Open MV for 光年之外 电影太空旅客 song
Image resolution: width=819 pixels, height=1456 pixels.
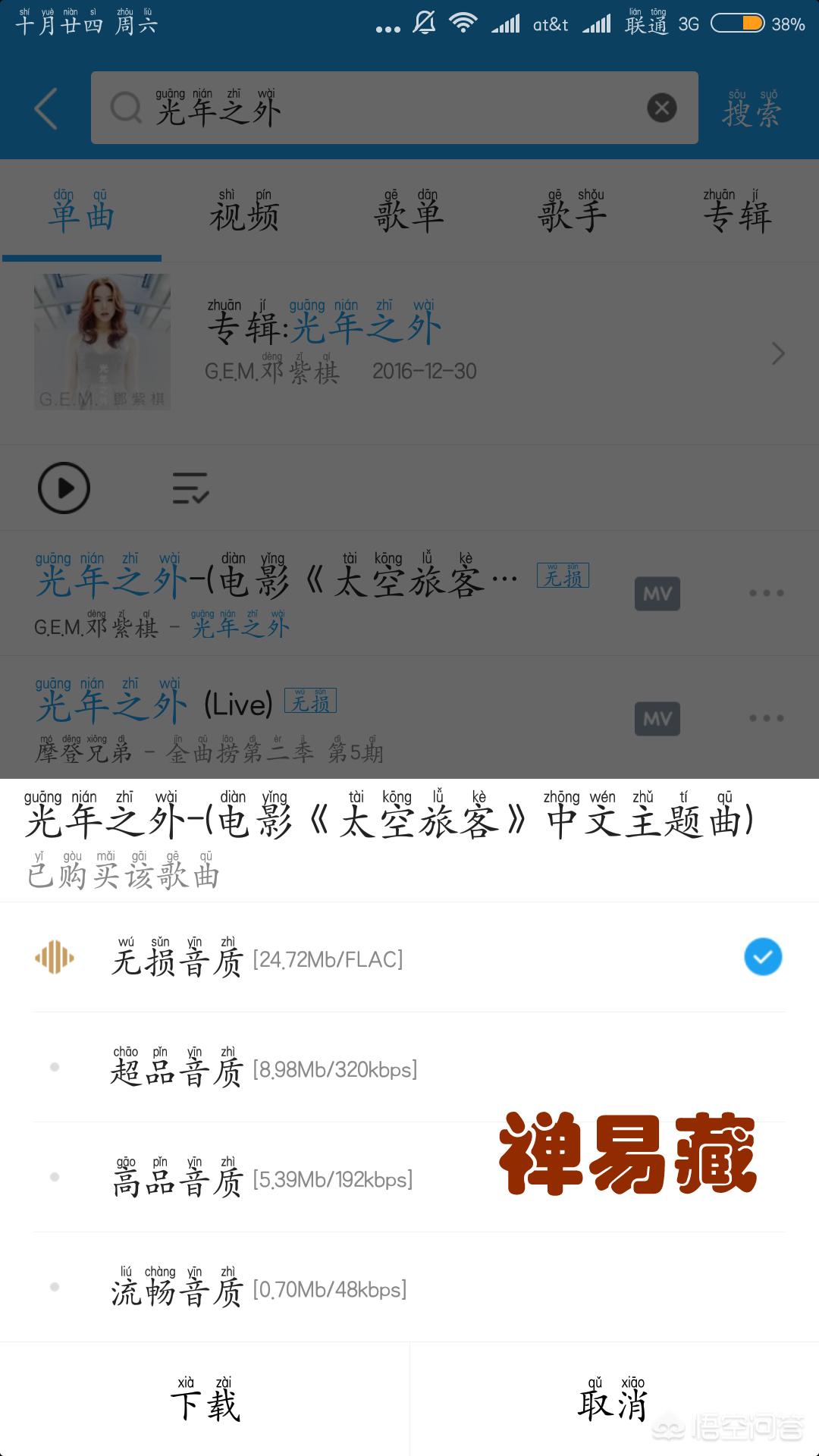coord(657,593)
